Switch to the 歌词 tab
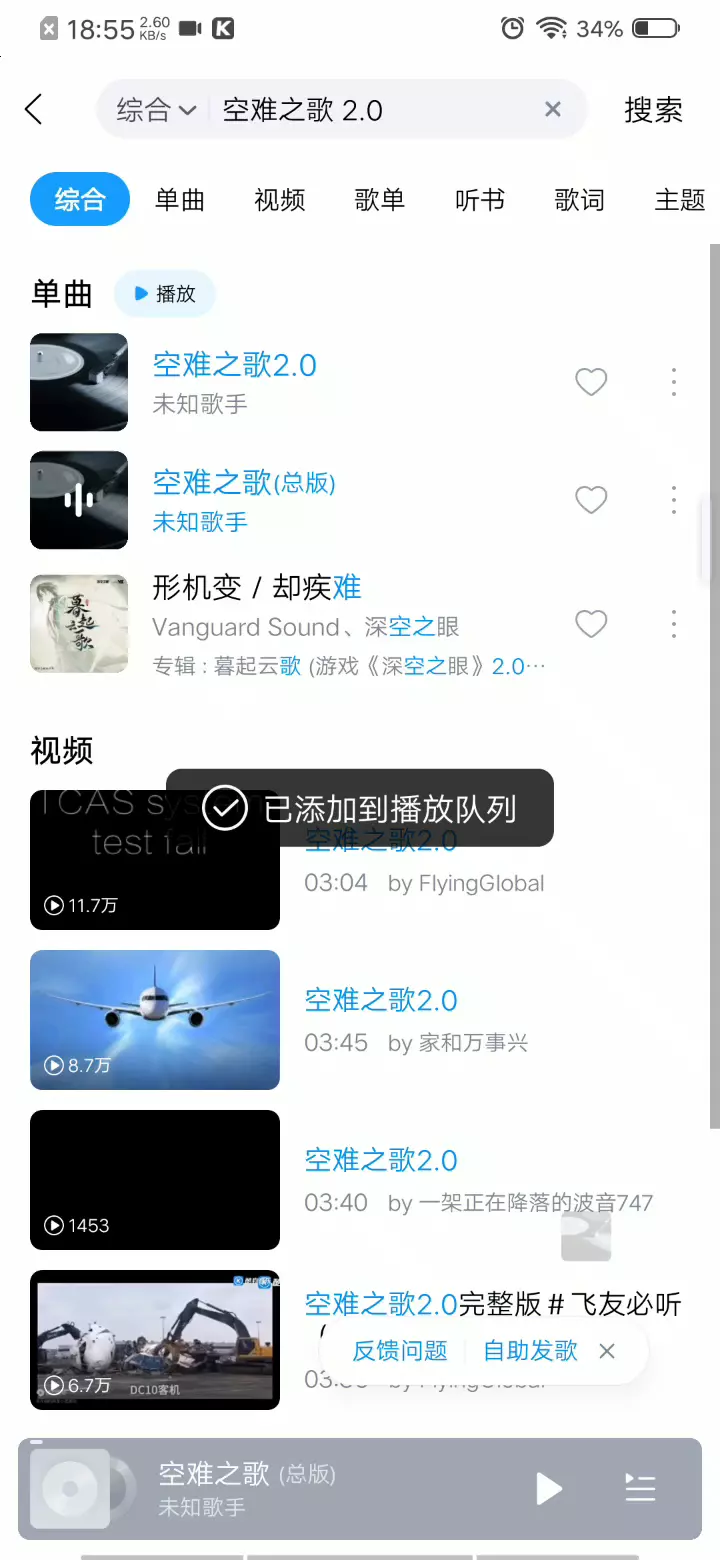Viewport: 720px width, 1560px height. 580,200
